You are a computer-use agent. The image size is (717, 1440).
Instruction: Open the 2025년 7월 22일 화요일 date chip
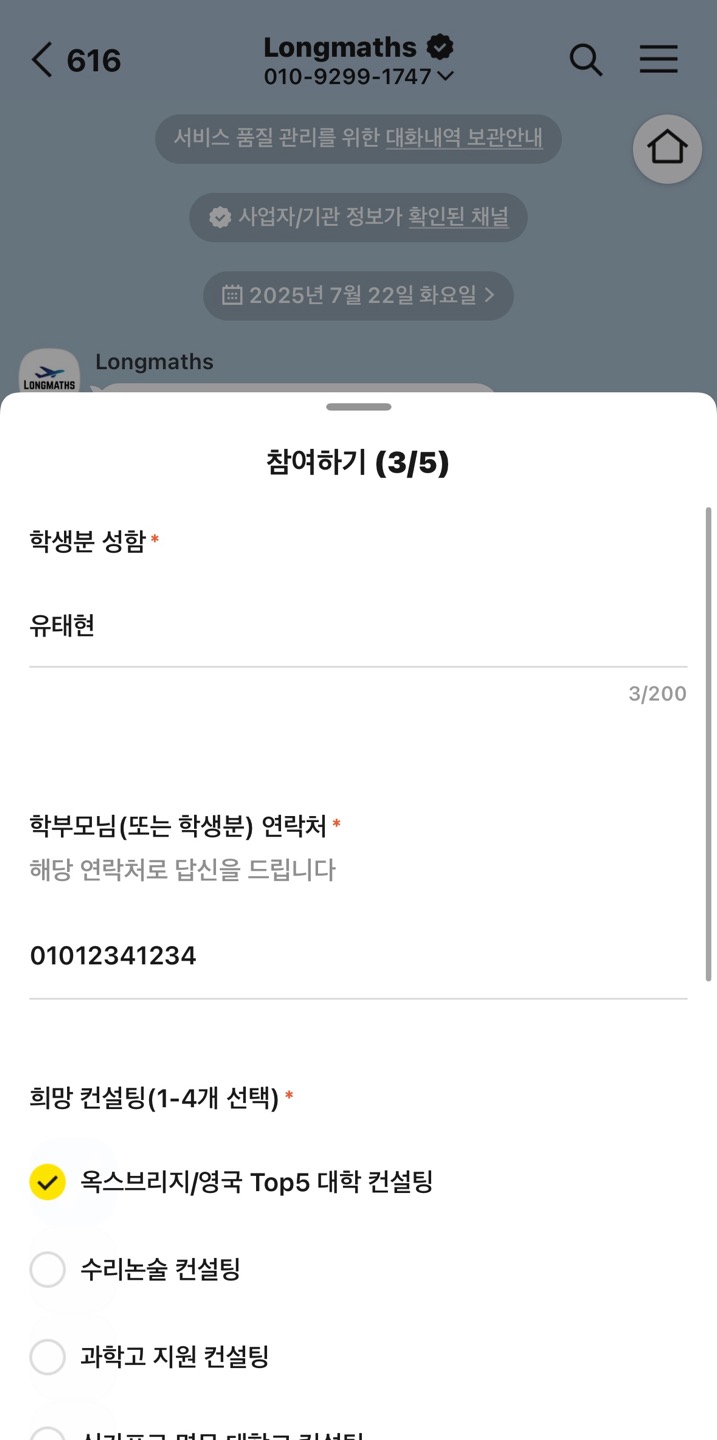coord(358,295)
